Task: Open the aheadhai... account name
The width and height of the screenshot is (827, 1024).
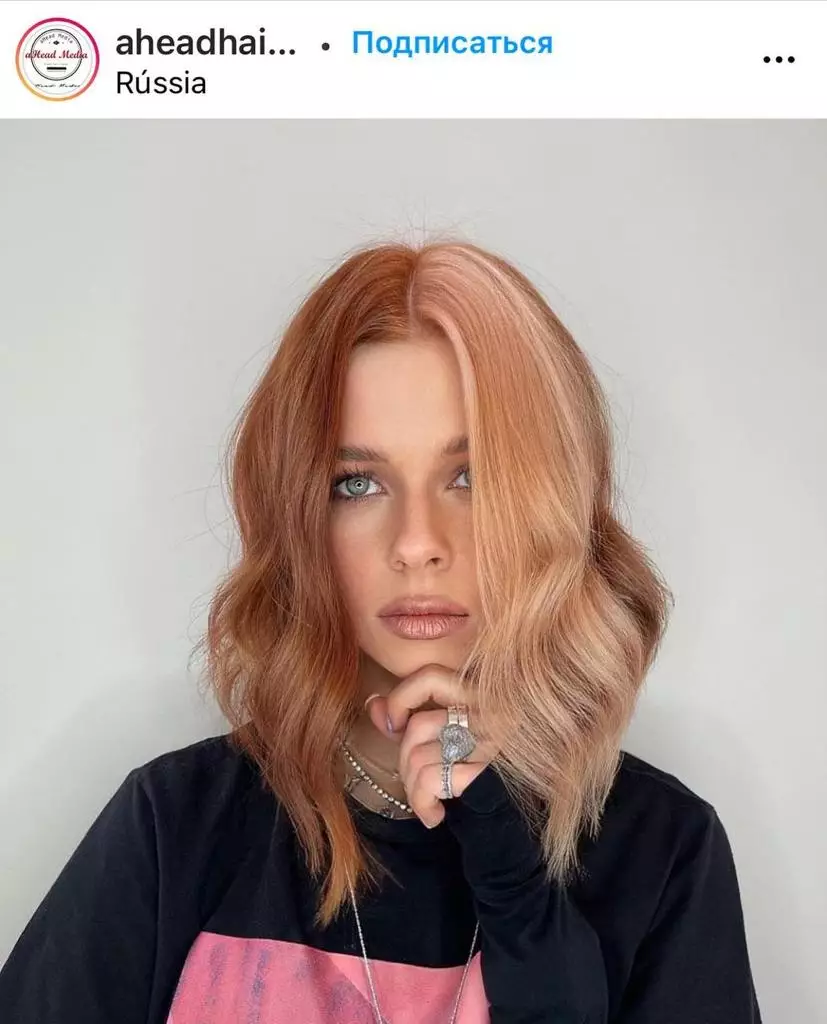Action: [206, 43]
